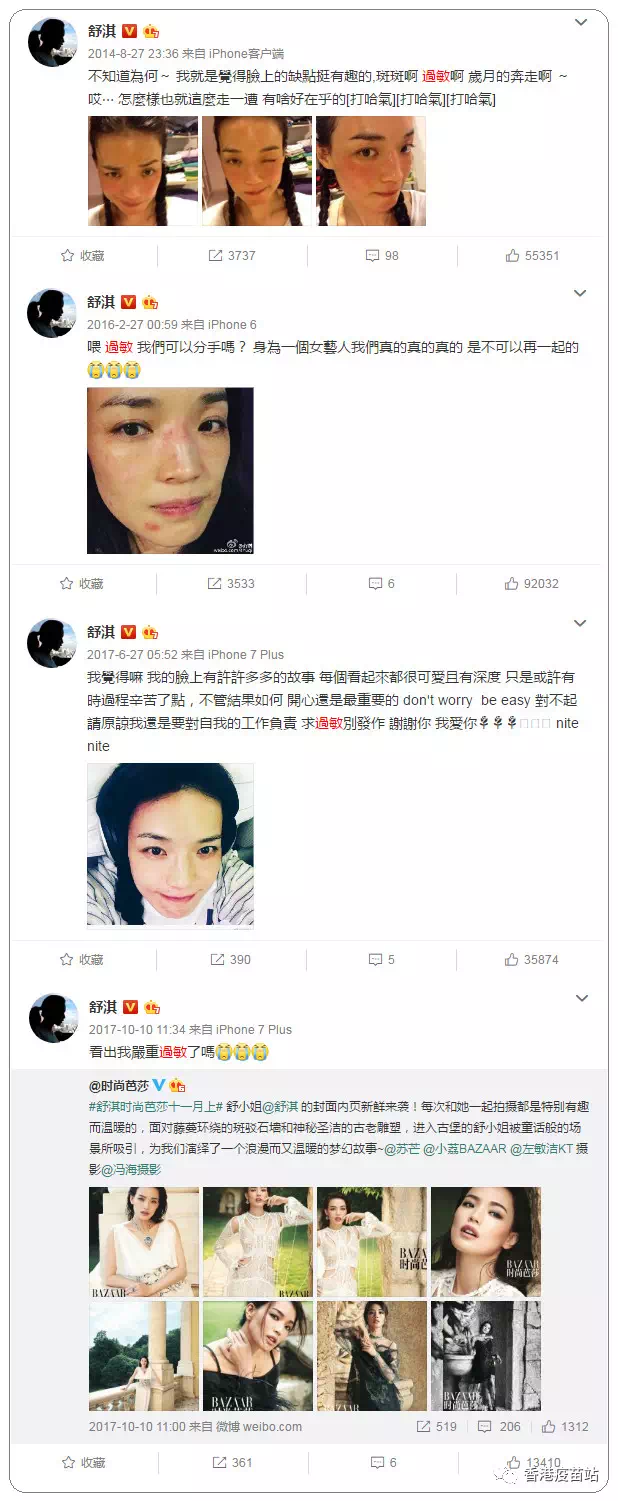Like the original 时尚芭莎 post with 1312 likes
618x1501 pixels.
tap(564, 1427)
